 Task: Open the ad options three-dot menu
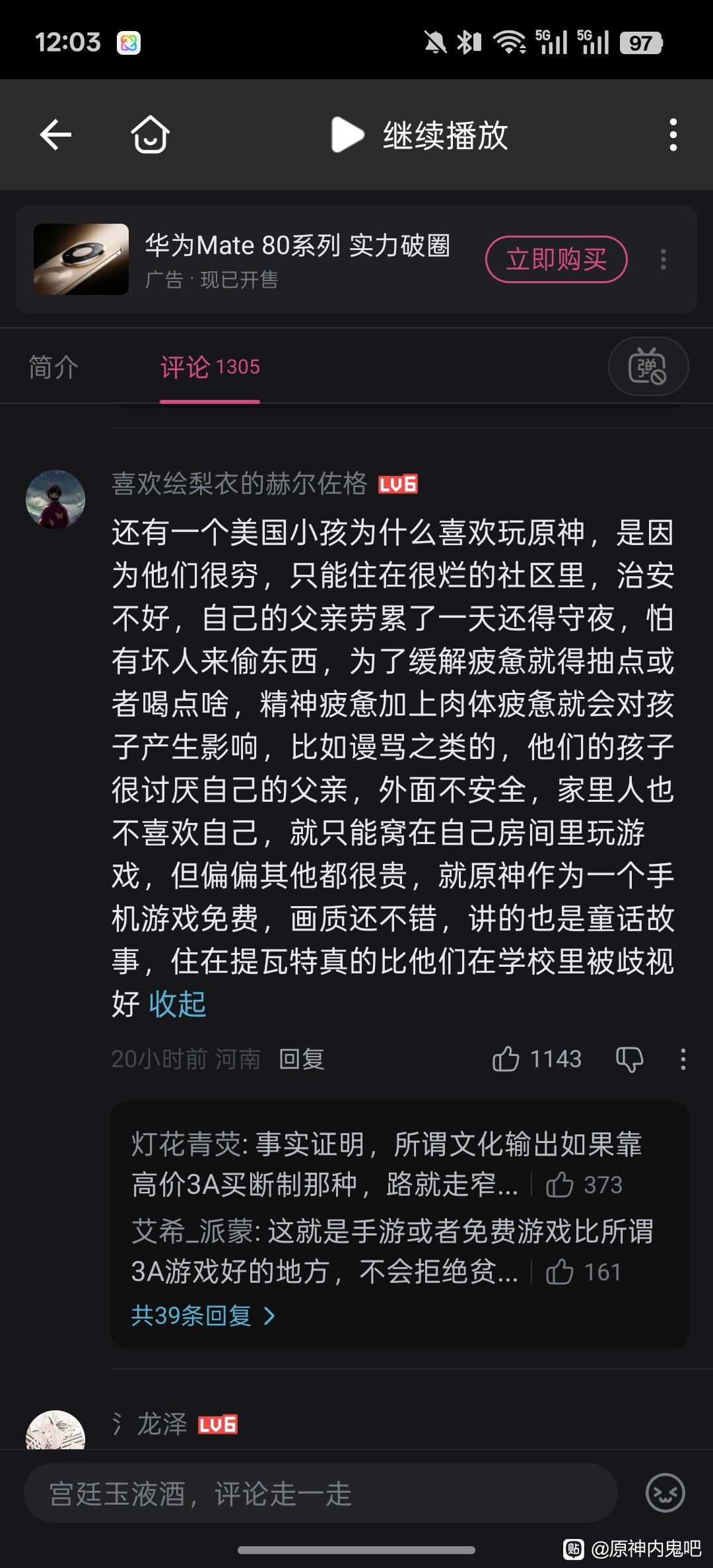(x=663, y=259)
